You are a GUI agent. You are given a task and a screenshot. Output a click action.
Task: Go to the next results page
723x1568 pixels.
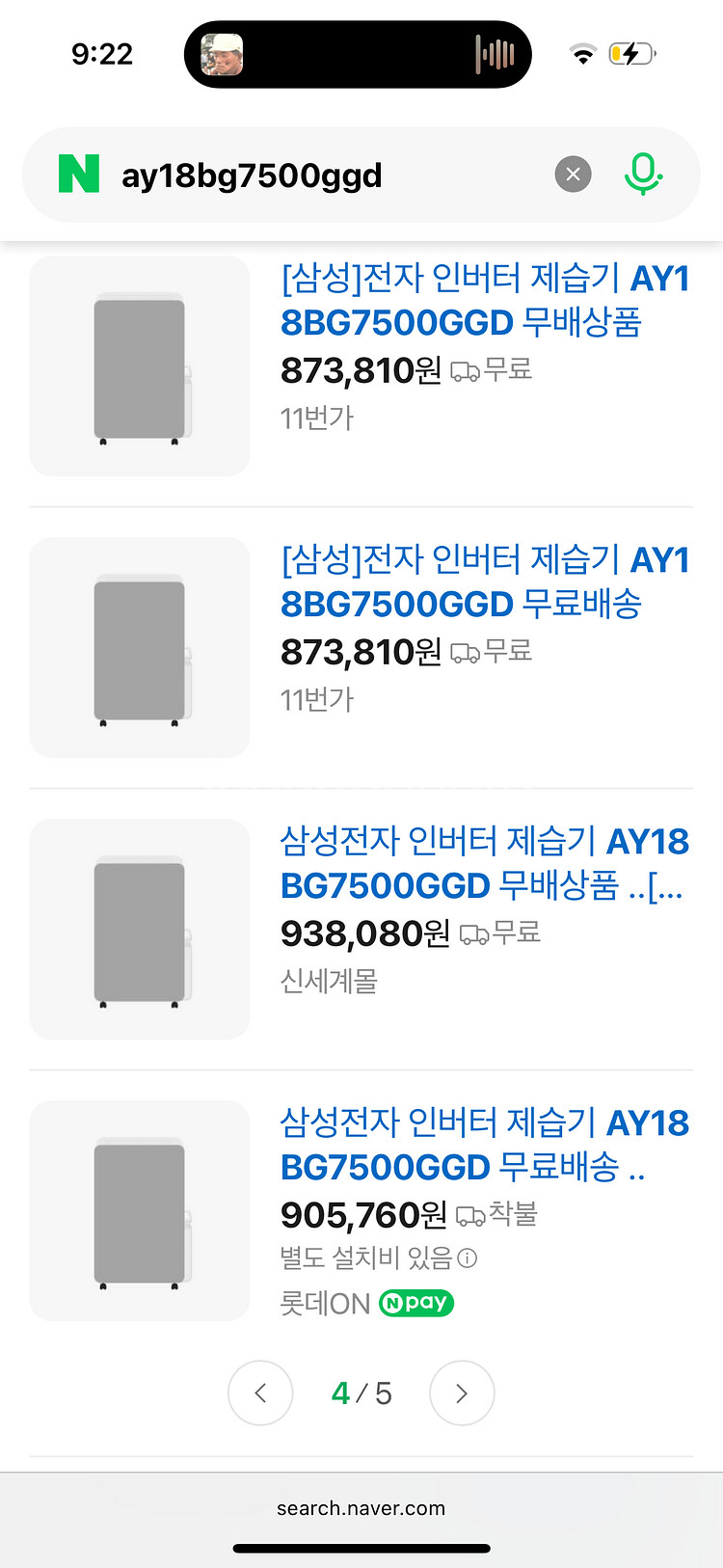coord(462,1393)
